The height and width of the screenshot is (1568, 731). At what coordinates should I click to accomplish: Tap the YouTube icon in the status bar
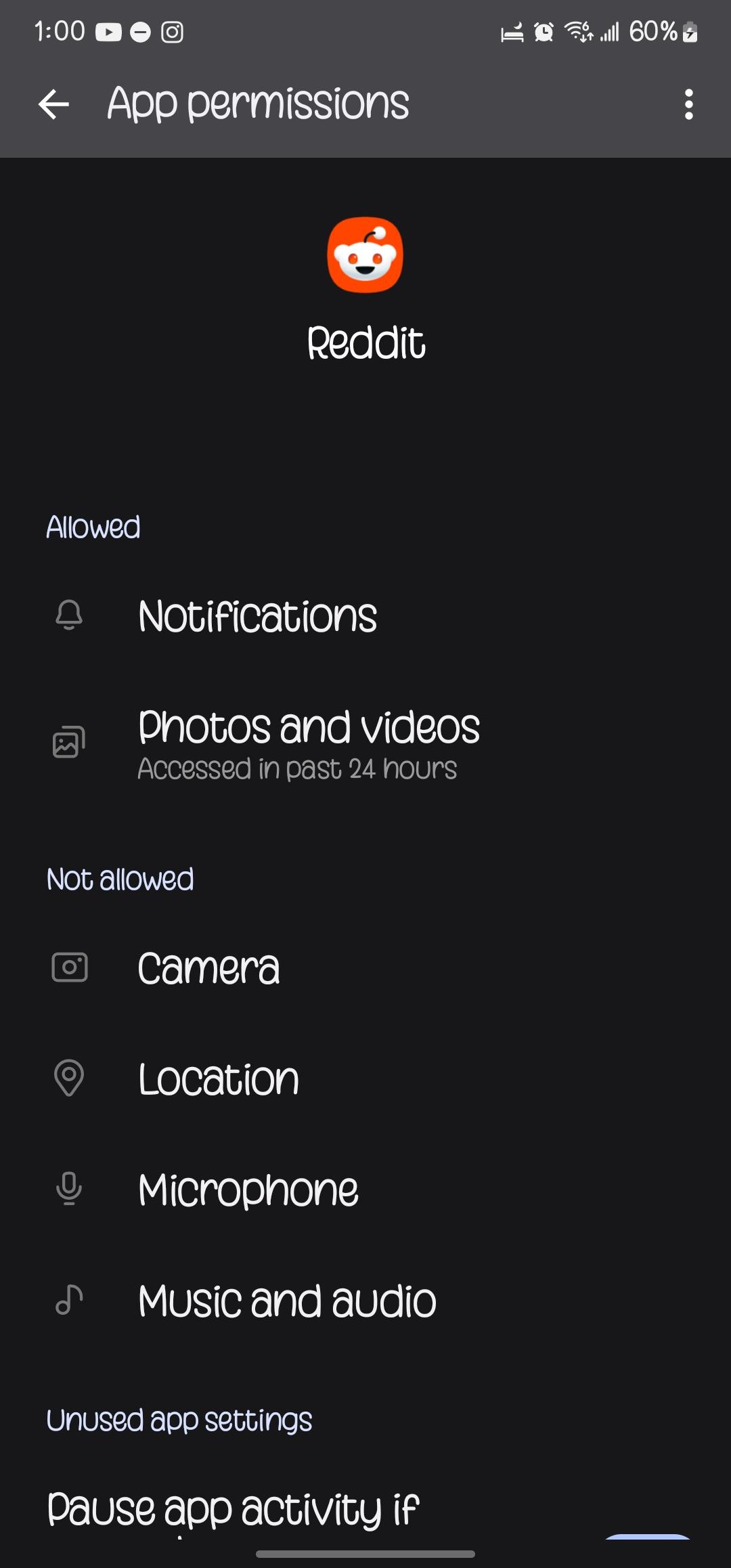108,31
